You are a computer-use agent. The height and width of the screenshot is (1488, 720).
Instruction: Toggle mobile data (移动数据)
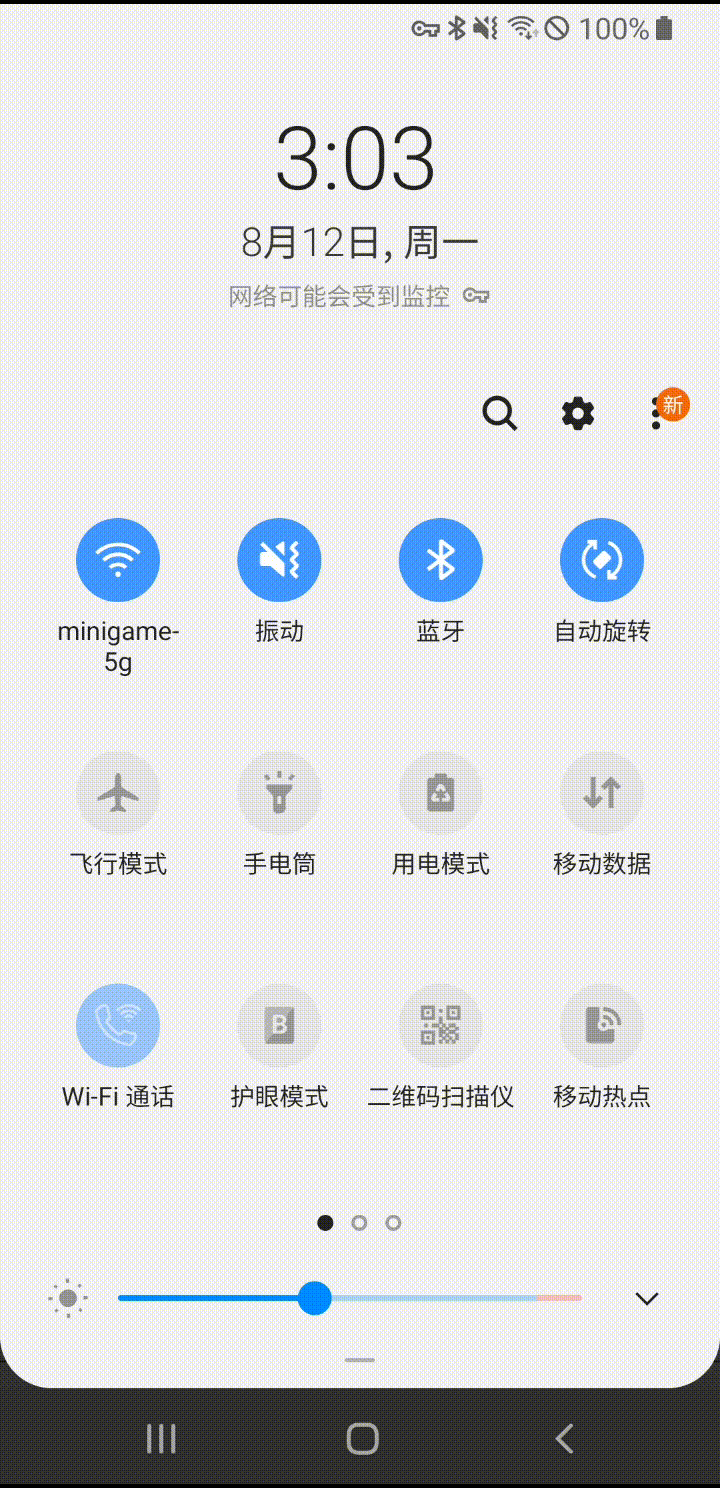click(x=601, y=792)
